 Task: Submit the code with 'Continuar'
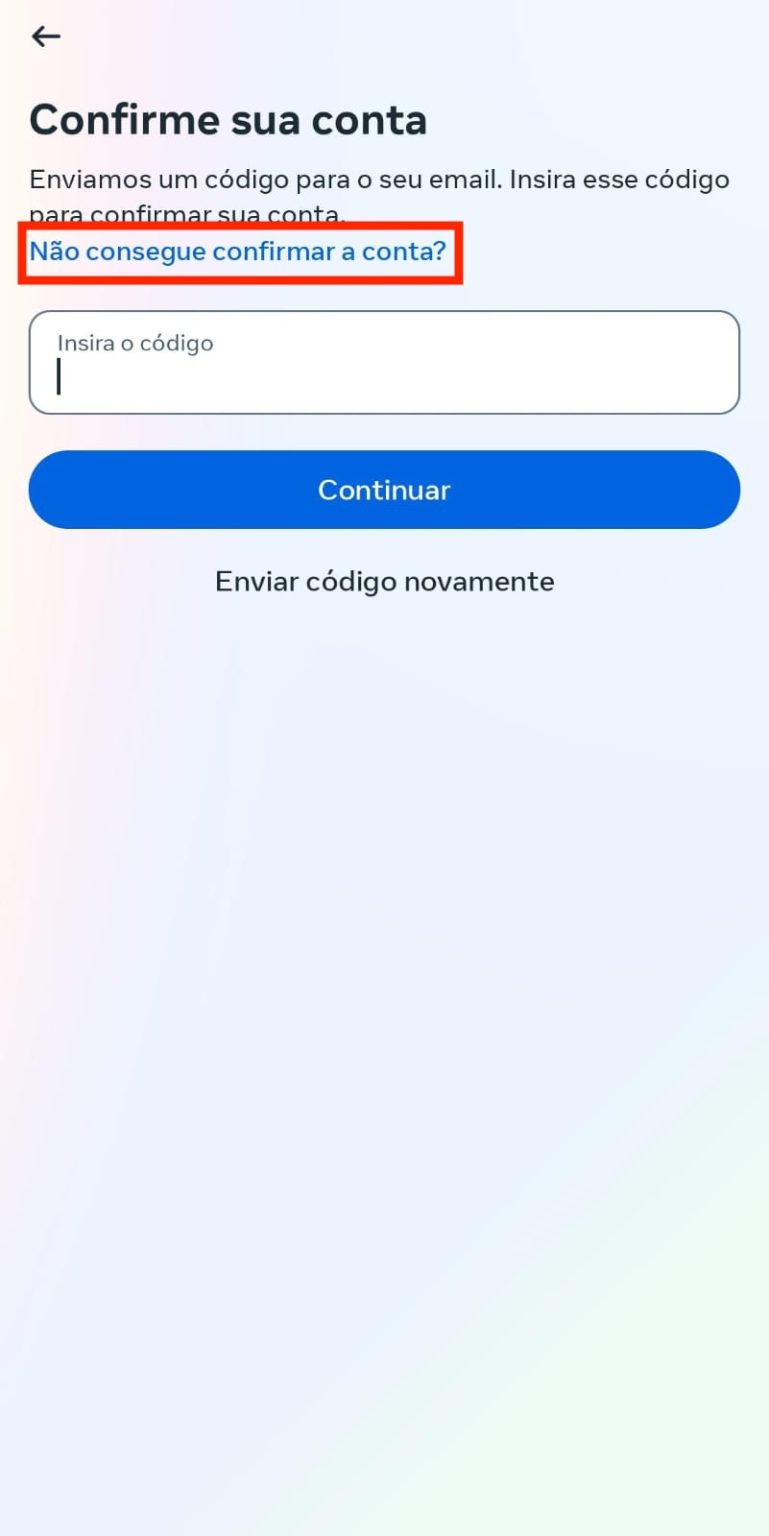click(x=384, y=489)
